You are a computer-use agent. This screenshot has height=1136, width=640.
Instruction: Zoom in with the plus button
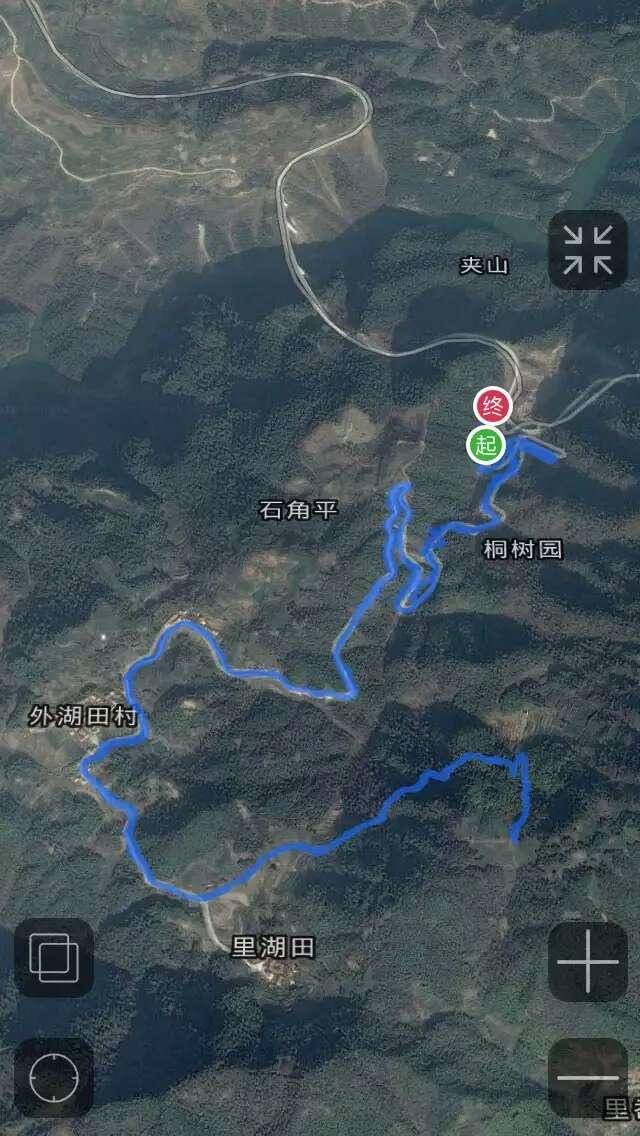[587, 962]
